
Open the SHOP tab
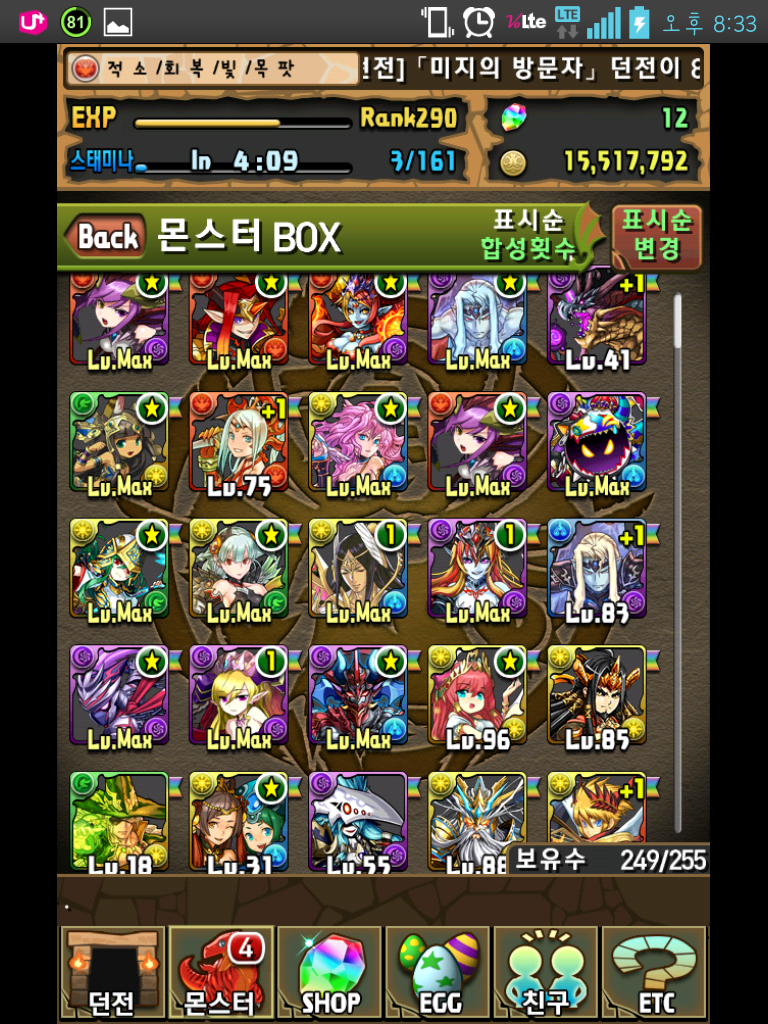[x=329, y=972]
